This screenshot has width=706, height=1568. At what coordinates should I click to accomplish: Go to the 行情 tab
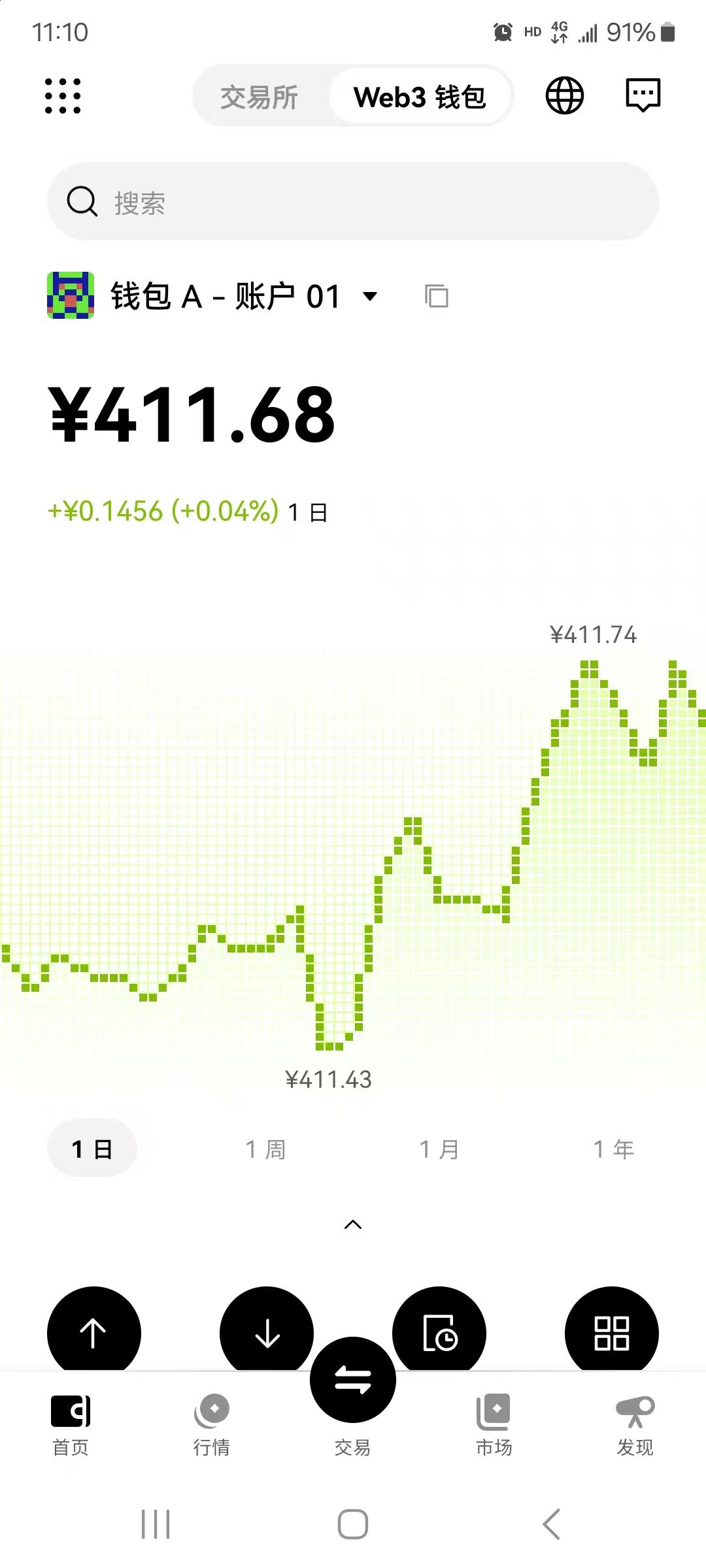(212, 1426)
